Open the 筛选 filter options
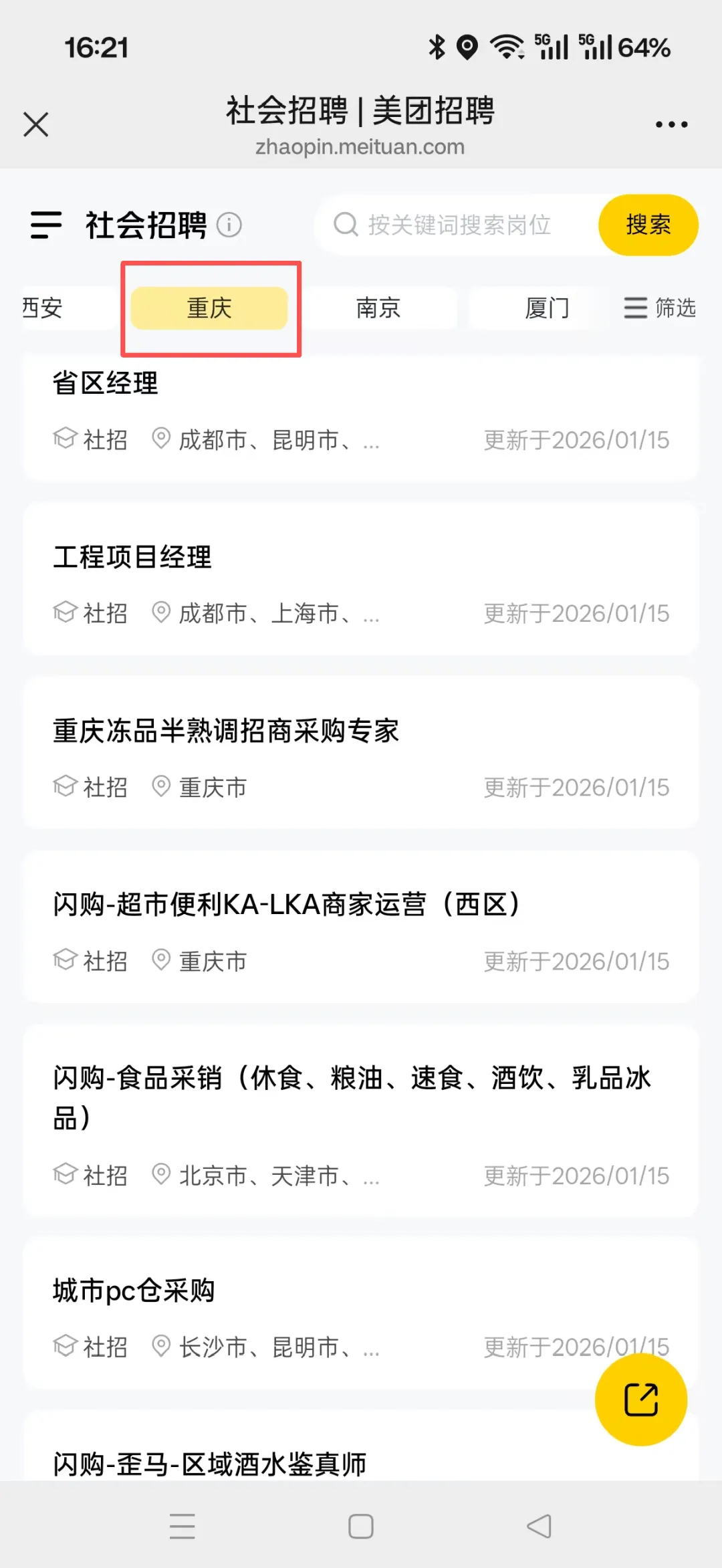This screenshot has width=722, height=1568. point(660,308)
